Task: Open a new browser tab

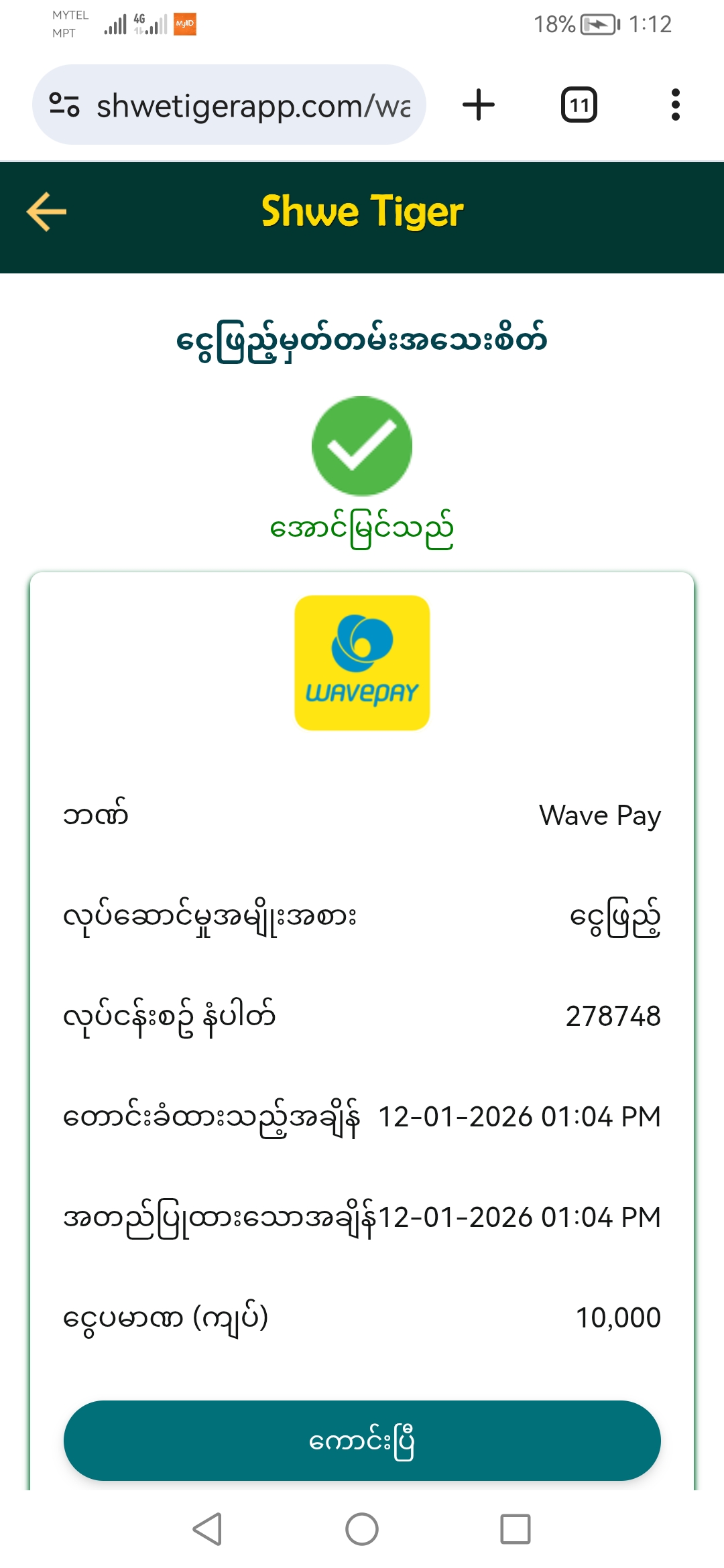Action: (x=479, y=105)
